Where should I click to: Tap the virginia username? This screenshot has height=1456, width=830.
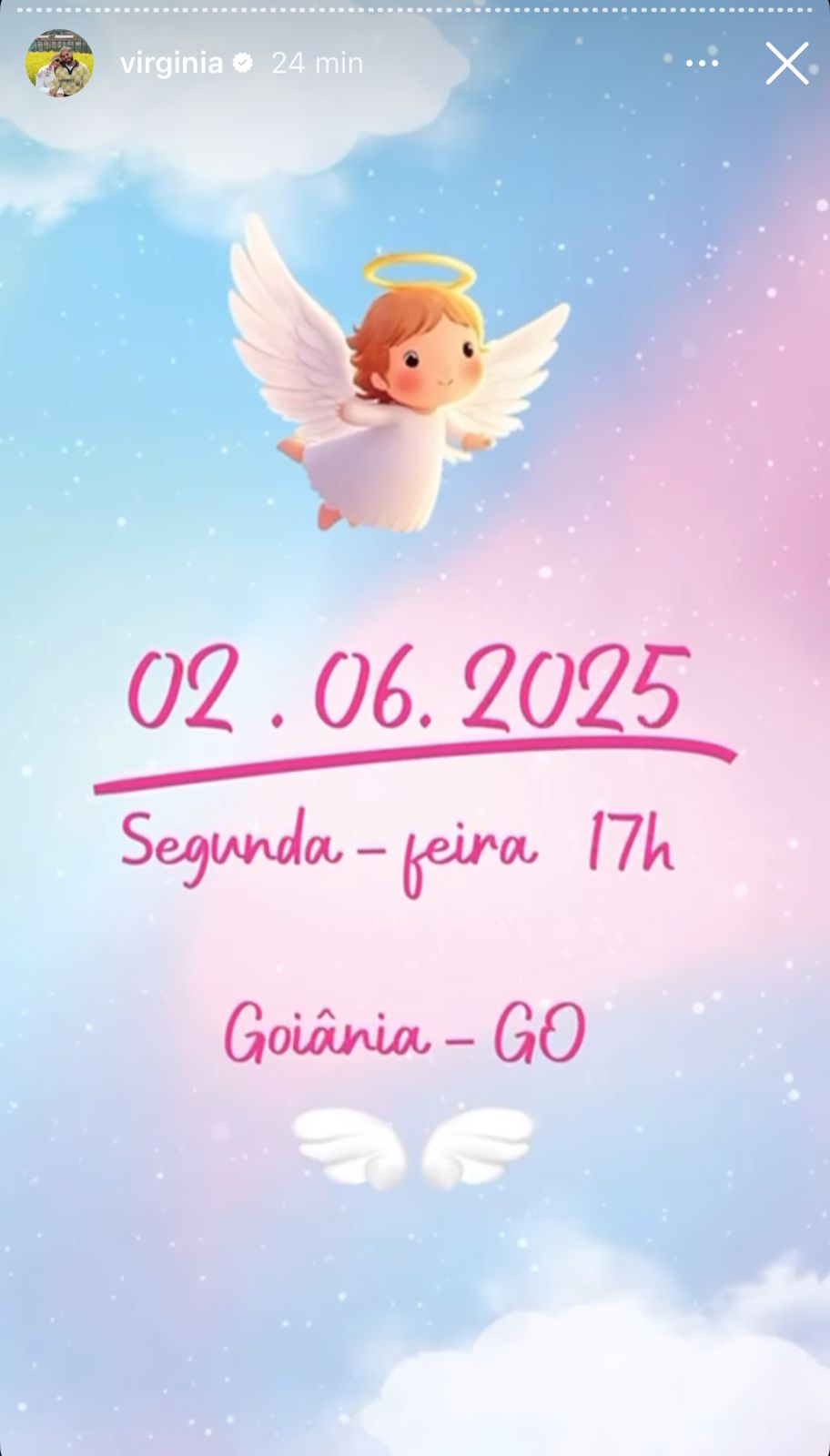[x=172, y=63]
